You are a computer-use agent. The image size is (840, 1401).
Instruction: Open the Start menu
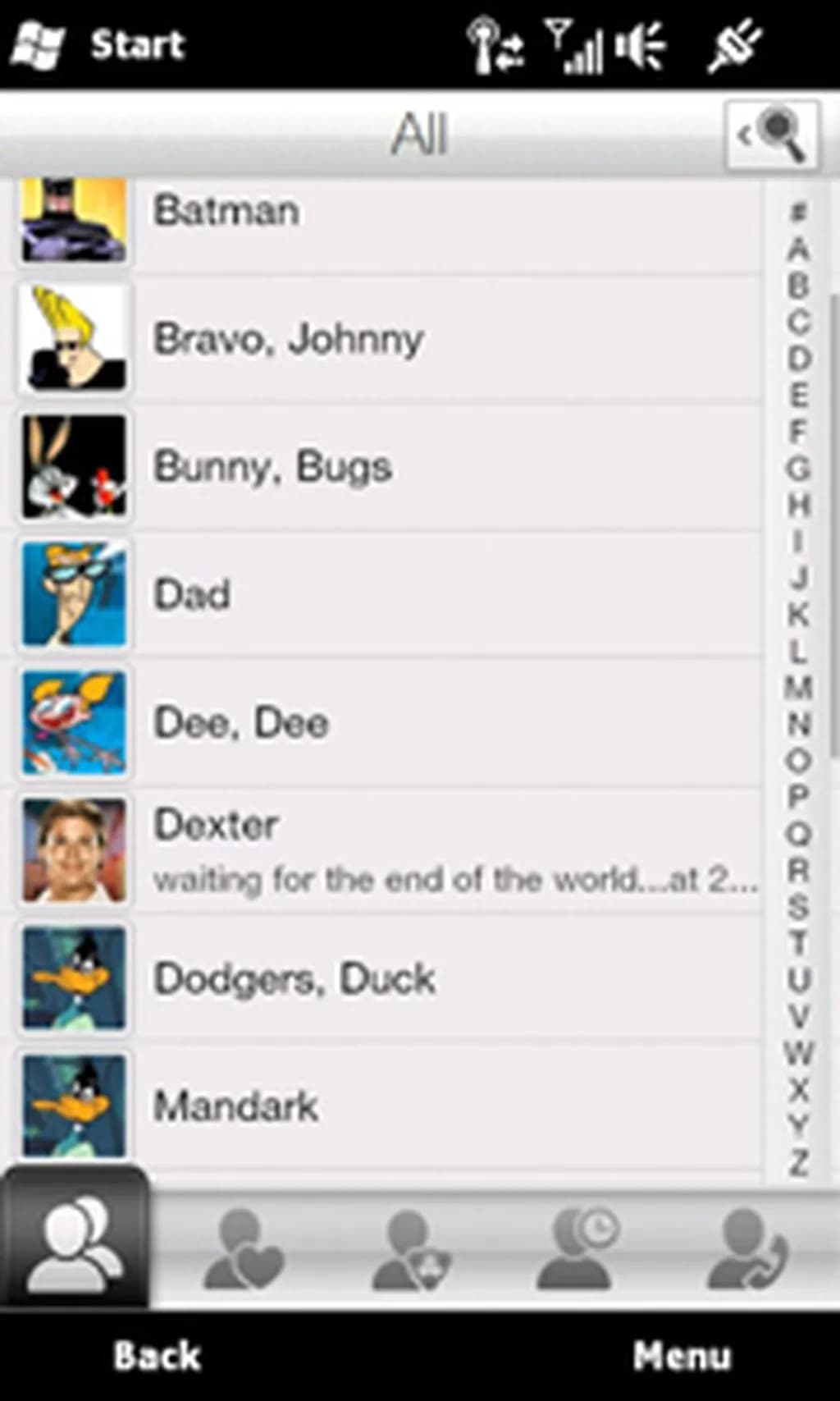pos(98,44)
